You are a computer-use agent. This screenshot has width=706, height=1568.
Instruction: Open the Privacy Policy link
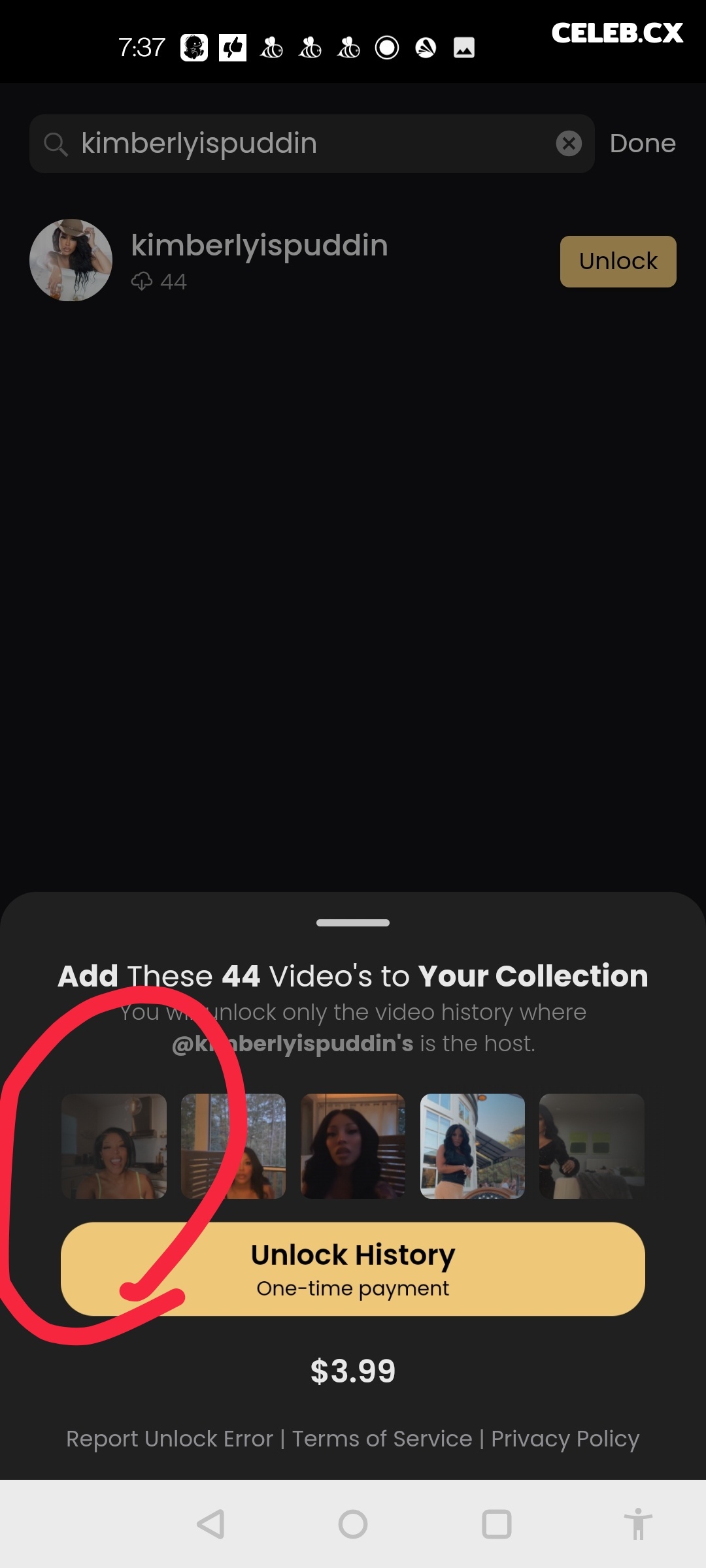(565, 1439)
